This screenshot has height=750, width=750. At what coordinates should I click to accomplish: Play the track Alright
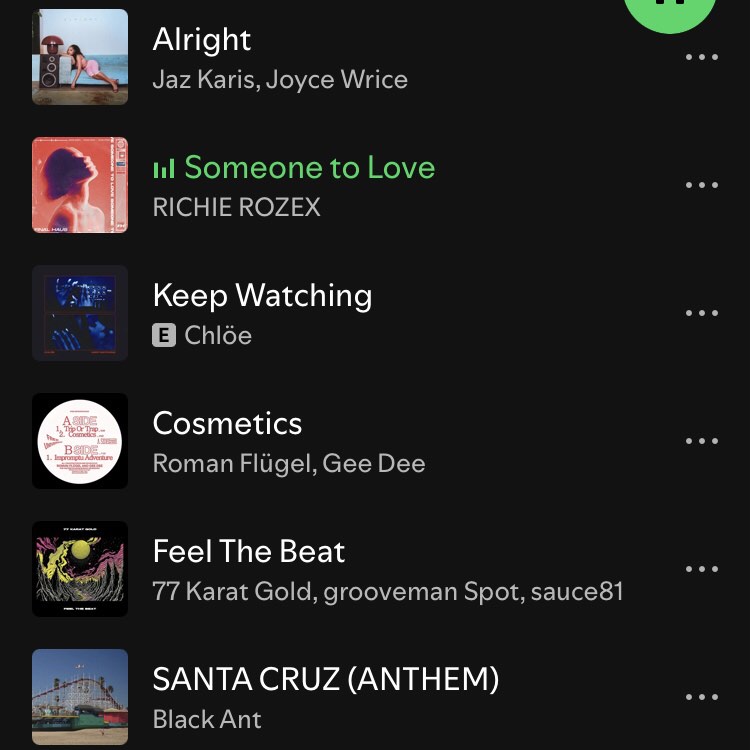pyautogui.click(x=202, y=41)
